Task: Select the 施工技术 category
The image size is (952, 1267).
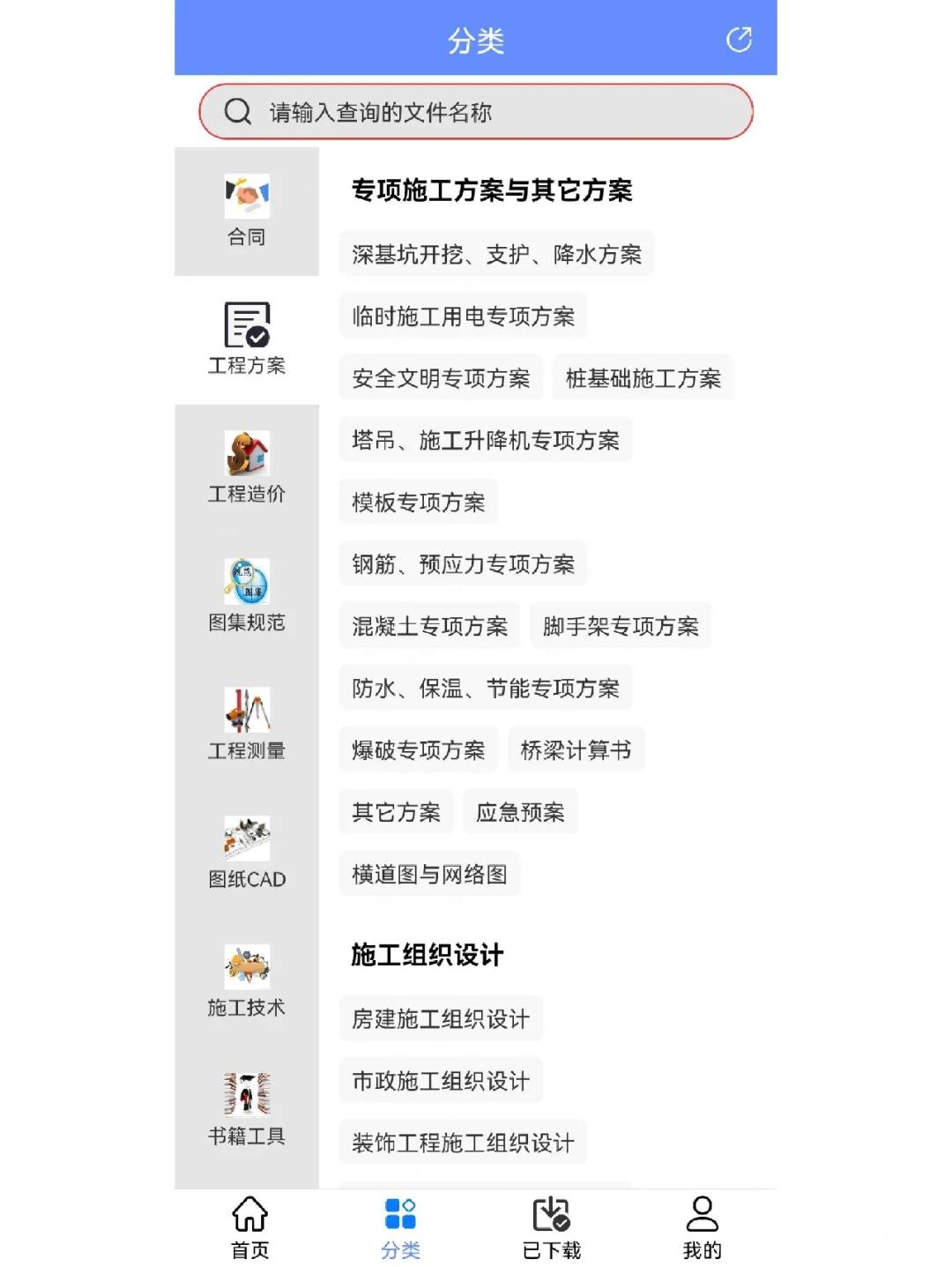Action: pos(247,981)
